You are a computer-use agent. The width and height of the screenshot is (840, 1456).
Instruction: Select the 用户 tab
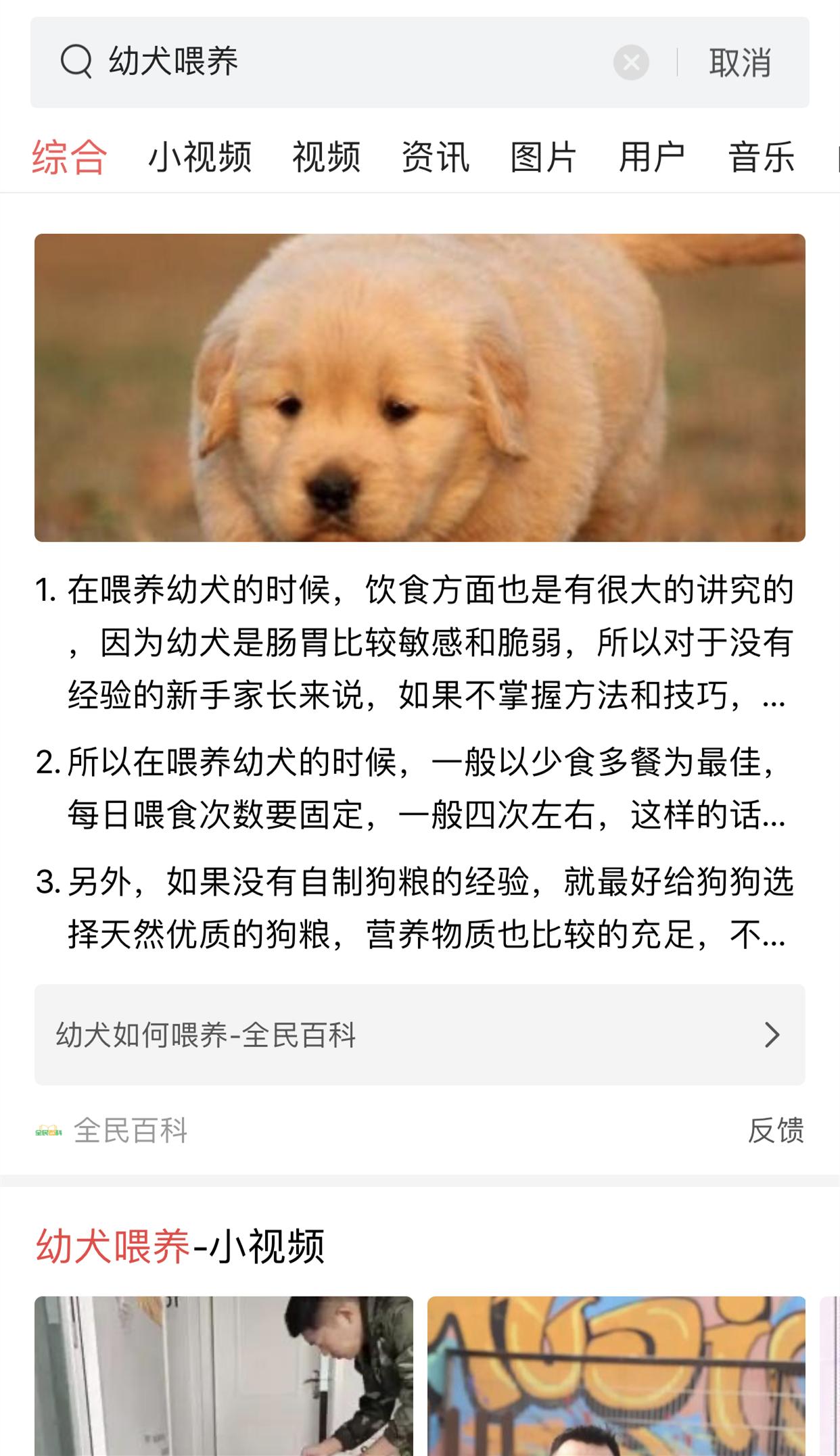[x=651, y=155]
